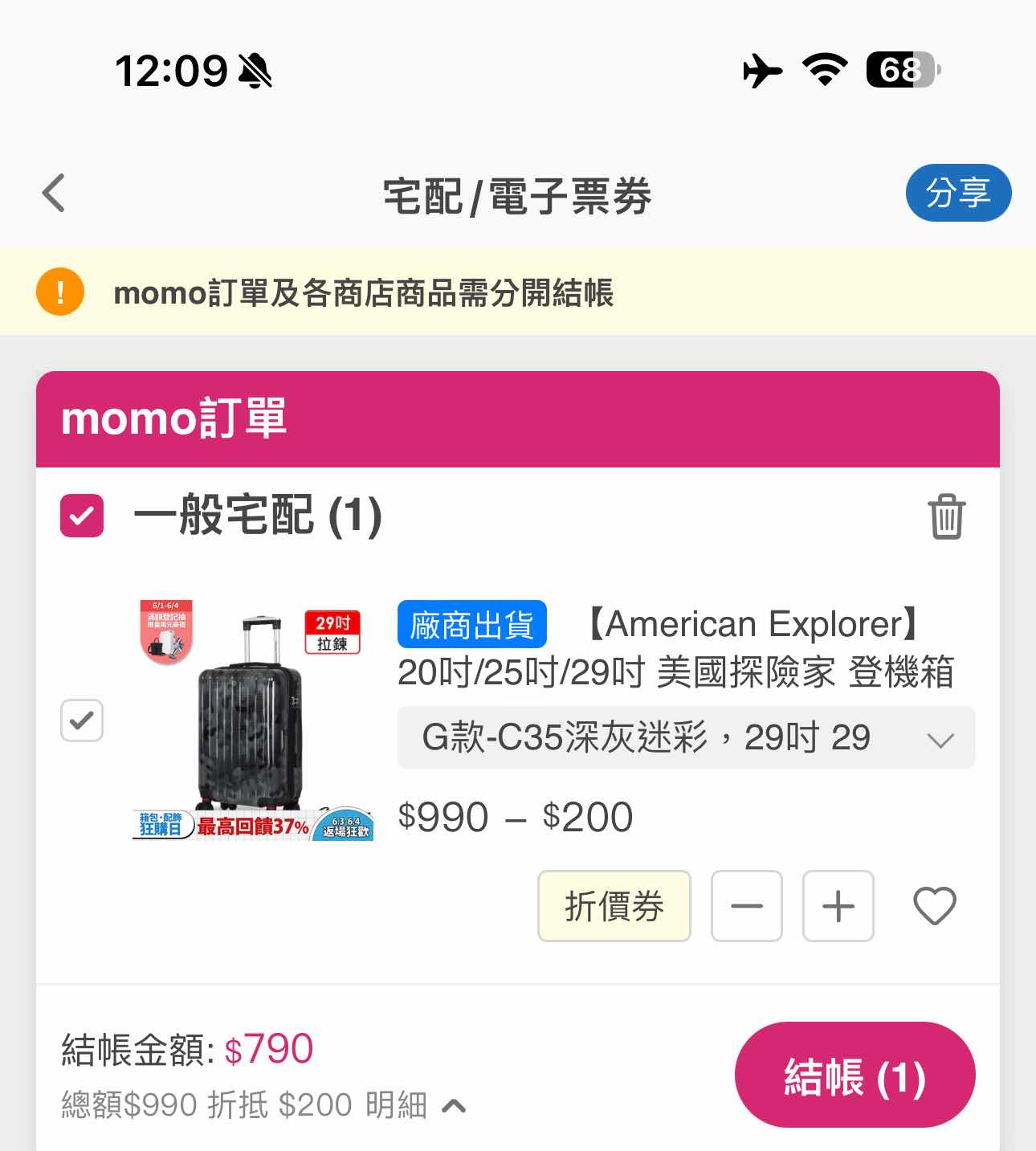This screenshot has height=1151, width=1036.
Task: Delete items with the trash icon
Action: point(946,516)
